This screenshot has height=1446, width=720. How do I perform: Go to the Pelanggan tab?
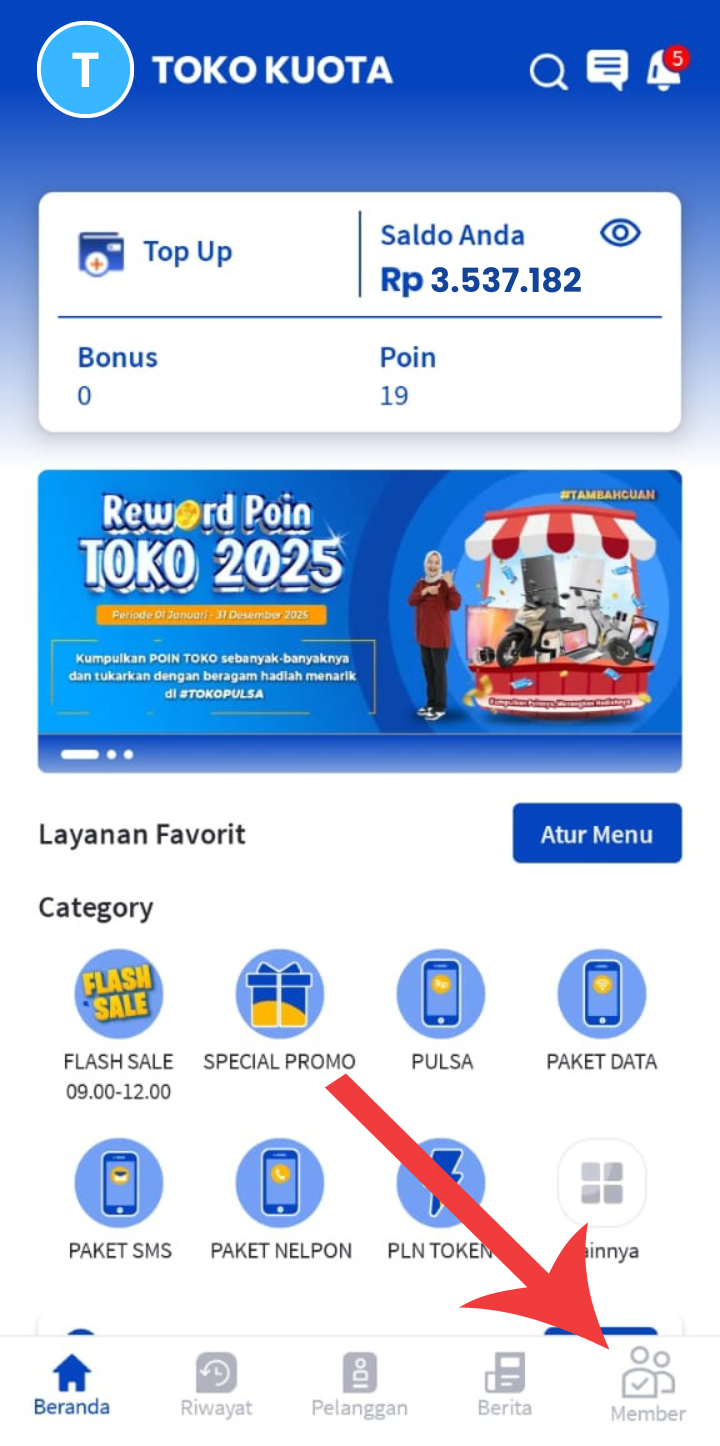point(359,1385)
